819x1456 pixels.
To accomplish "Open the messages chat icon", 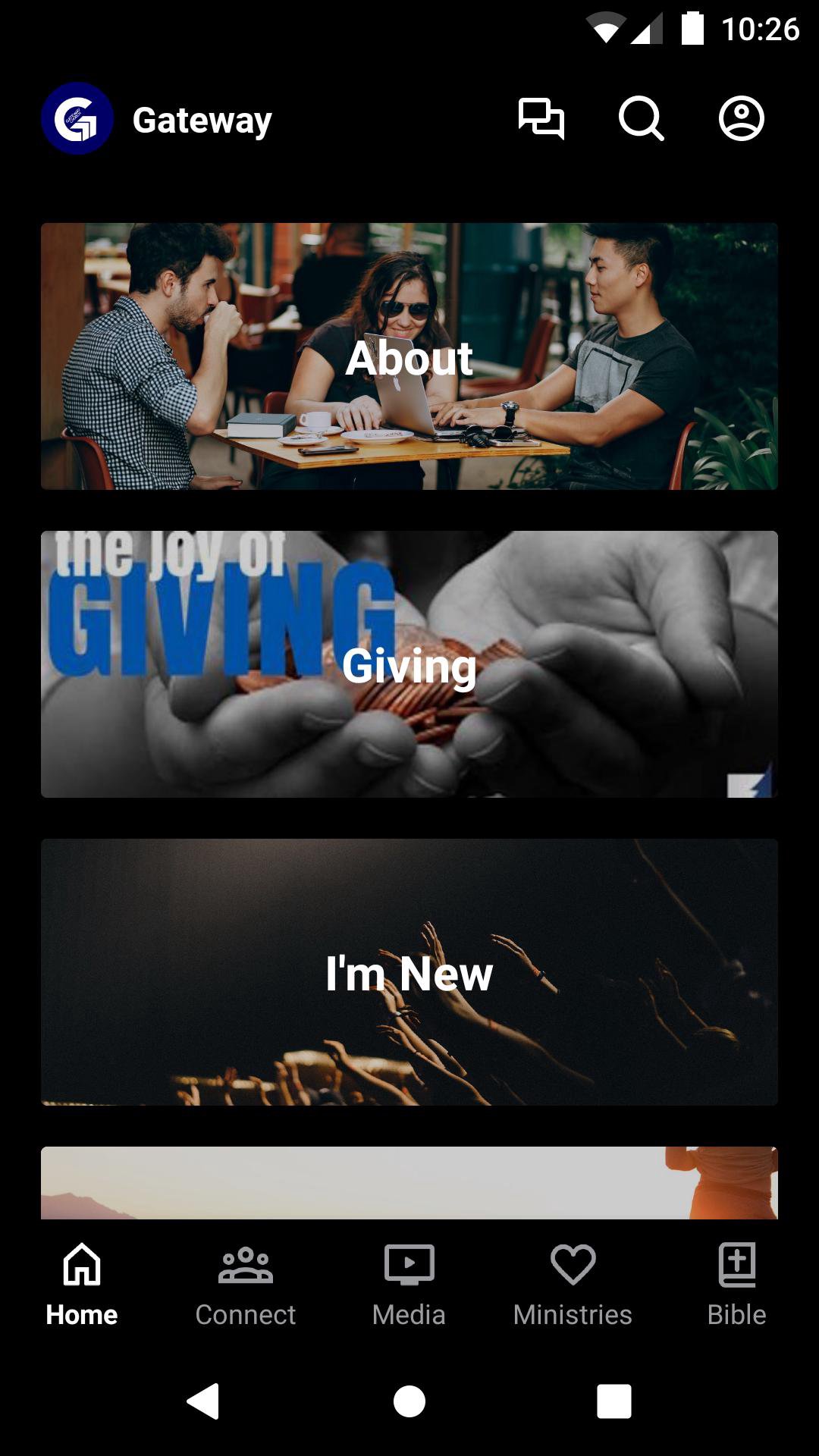I will [x=541, y=119].
